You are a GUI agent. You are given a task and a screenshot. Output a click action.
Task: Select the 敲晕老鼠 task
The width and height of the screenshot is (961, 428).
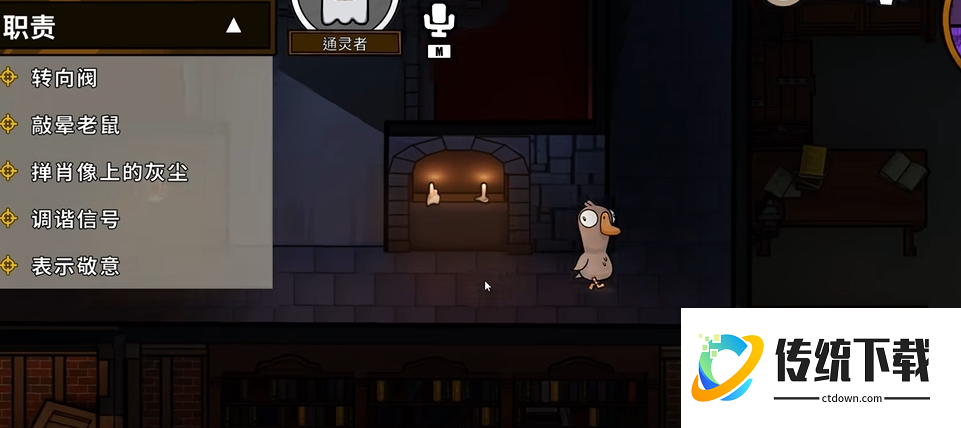(x=76, y=125)
